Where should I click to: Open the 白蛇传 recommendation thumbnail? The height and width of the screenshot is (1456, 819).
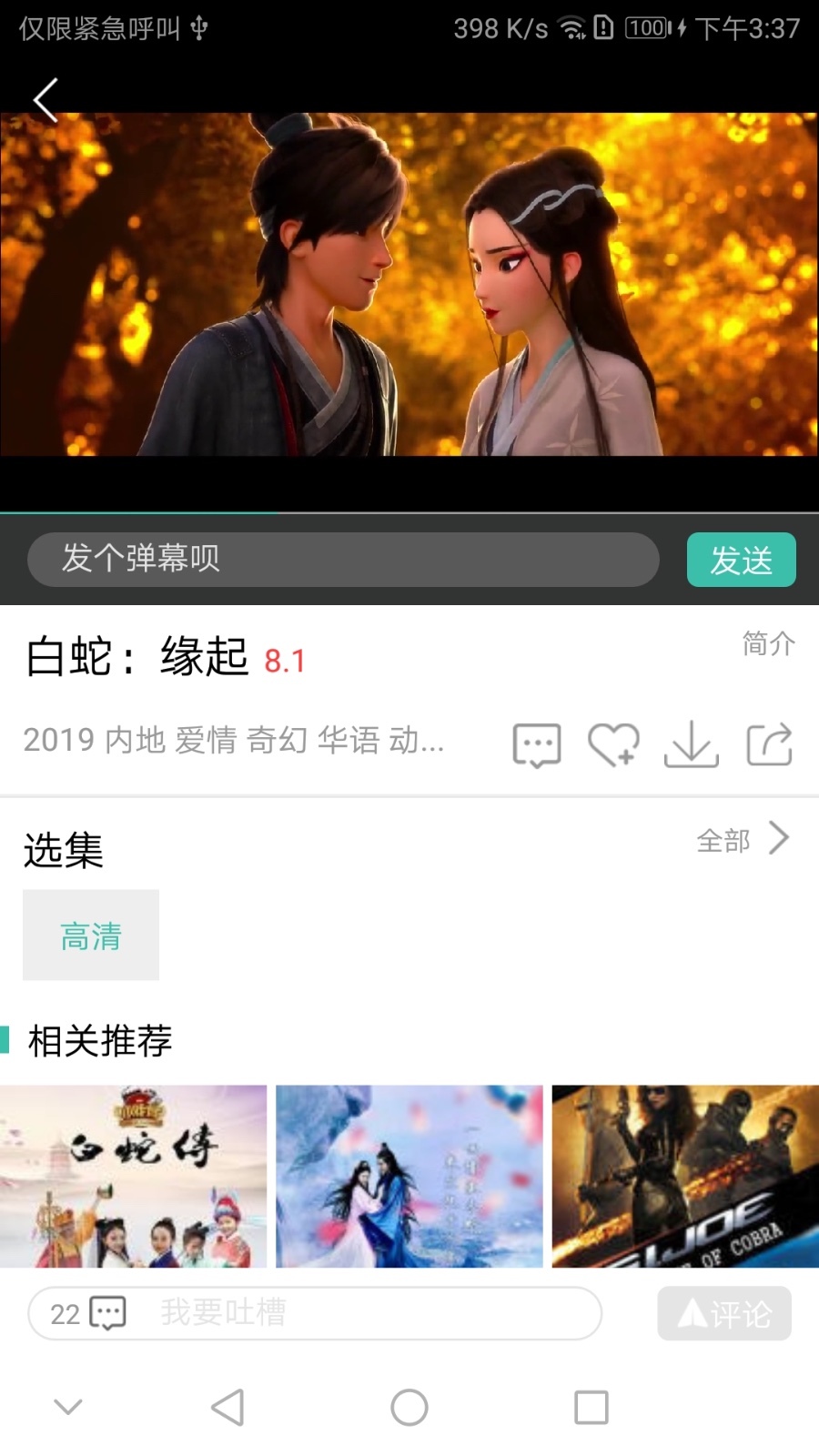pos(135,1177)
